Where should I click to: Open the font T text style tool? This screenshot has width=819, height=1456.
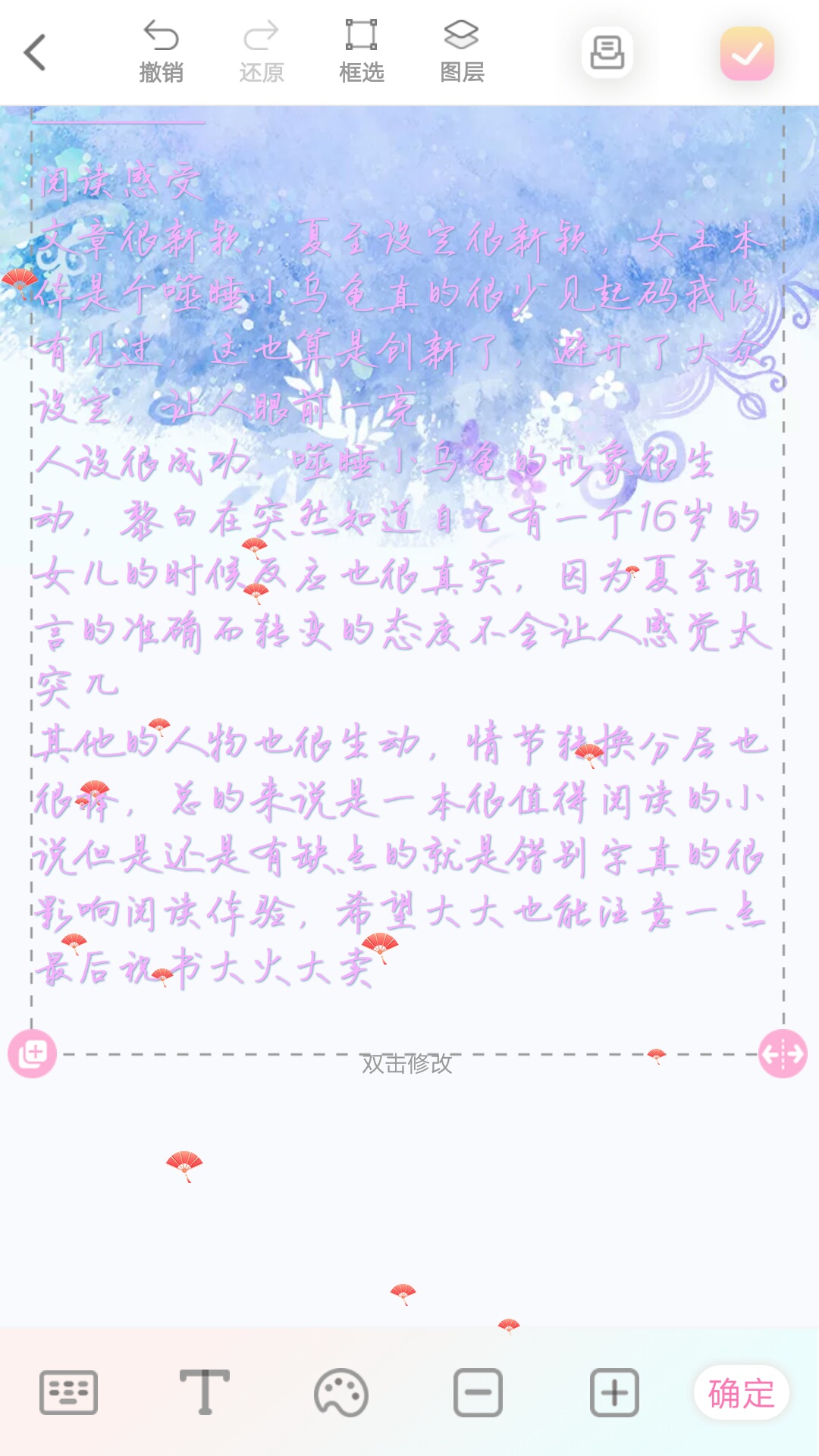tap(204, 1392)
